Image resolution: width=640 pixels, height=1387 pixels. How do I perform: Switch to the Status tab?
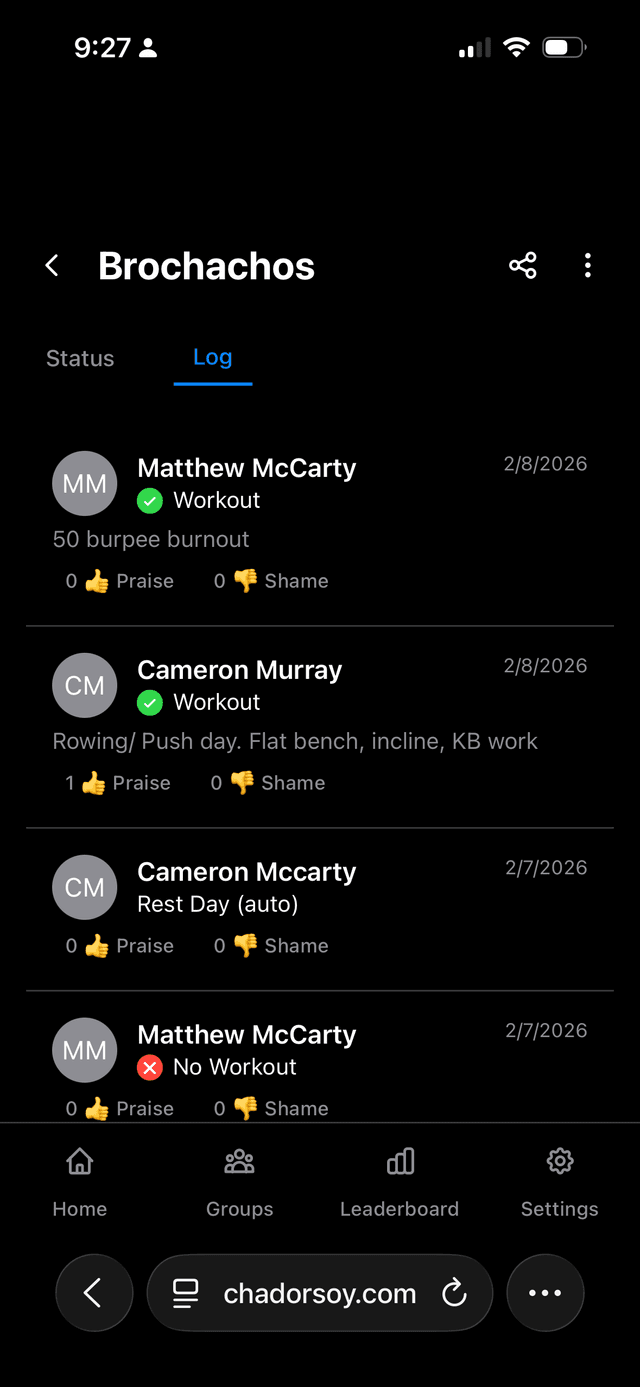80,358
